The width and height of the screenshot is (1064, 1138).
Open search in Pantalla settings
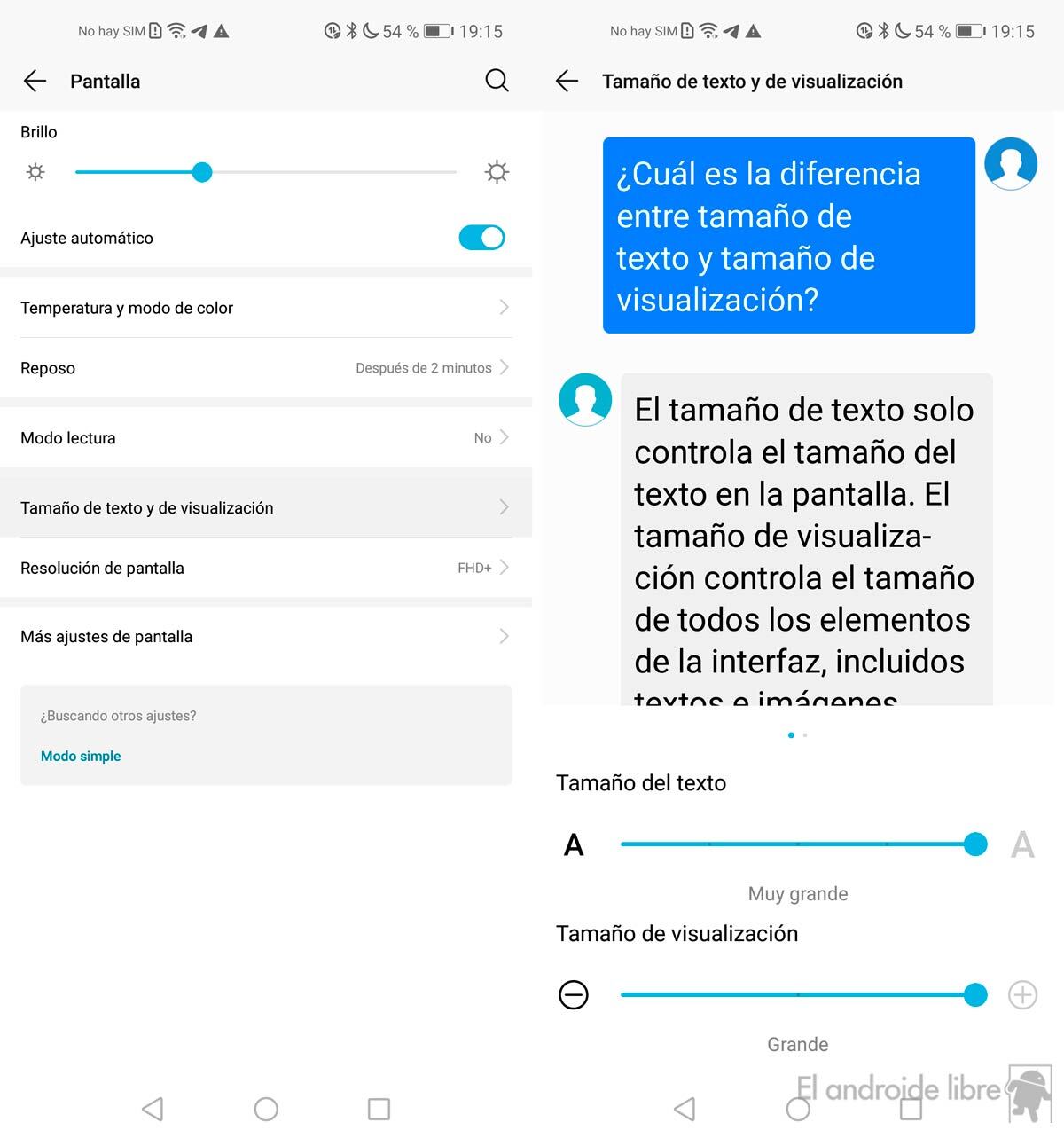(497, 81)
